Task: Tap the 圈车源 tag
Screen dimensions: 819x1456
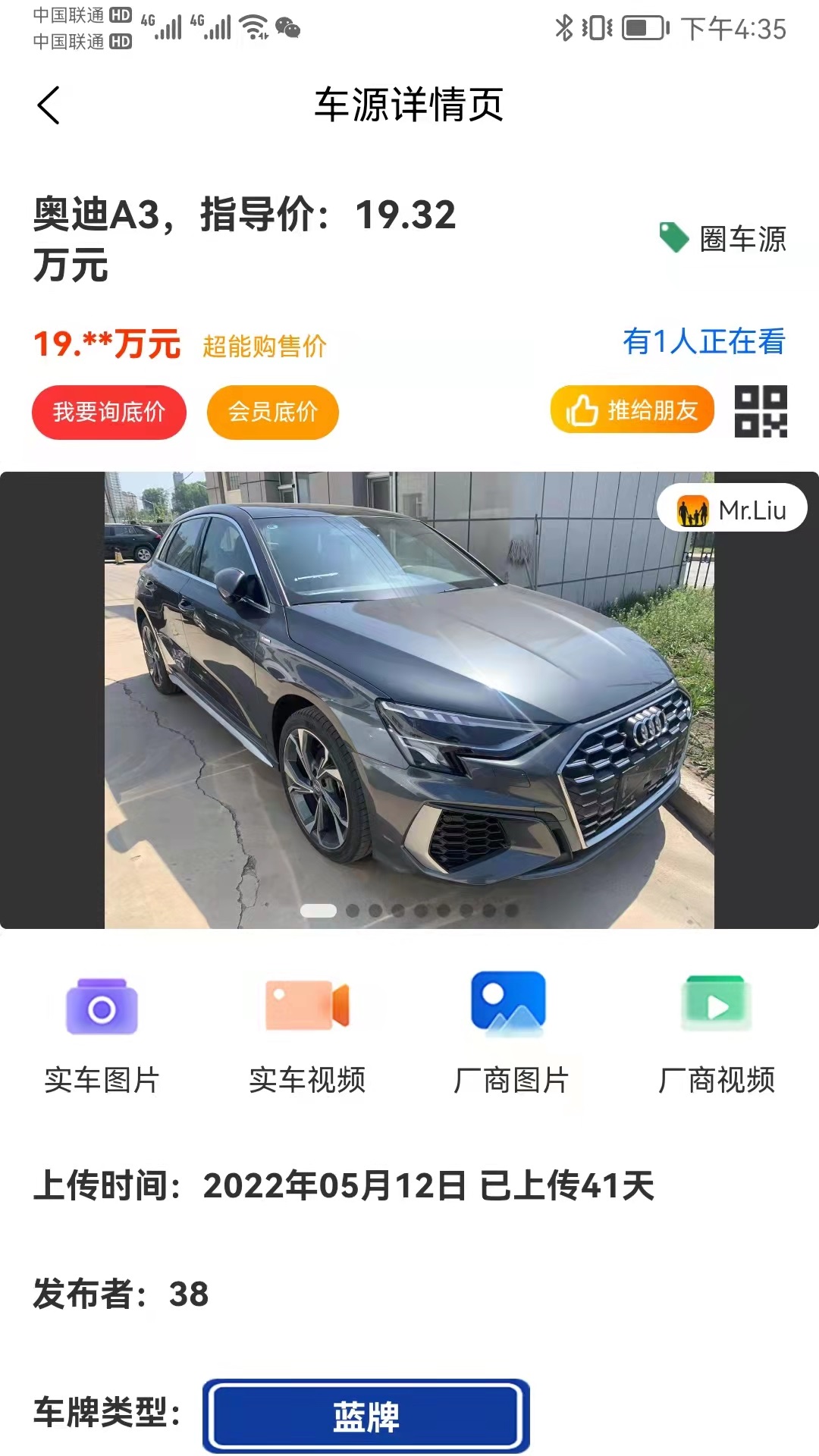Action: (x=723, y=239)
